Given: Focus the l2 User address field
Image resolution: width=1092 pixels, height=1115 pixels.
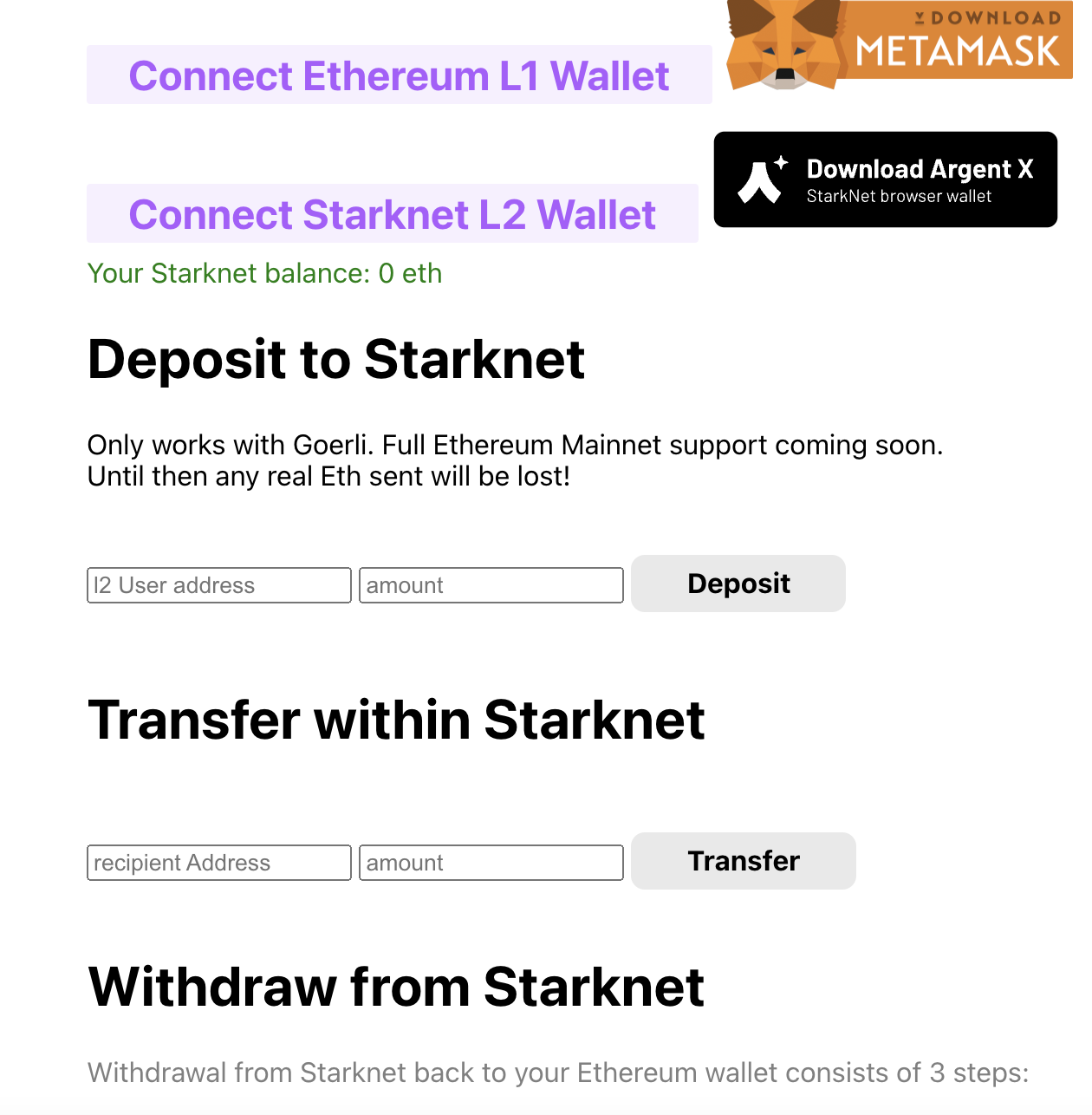Looking at the screenshot, I should click(x=218, y=585).
